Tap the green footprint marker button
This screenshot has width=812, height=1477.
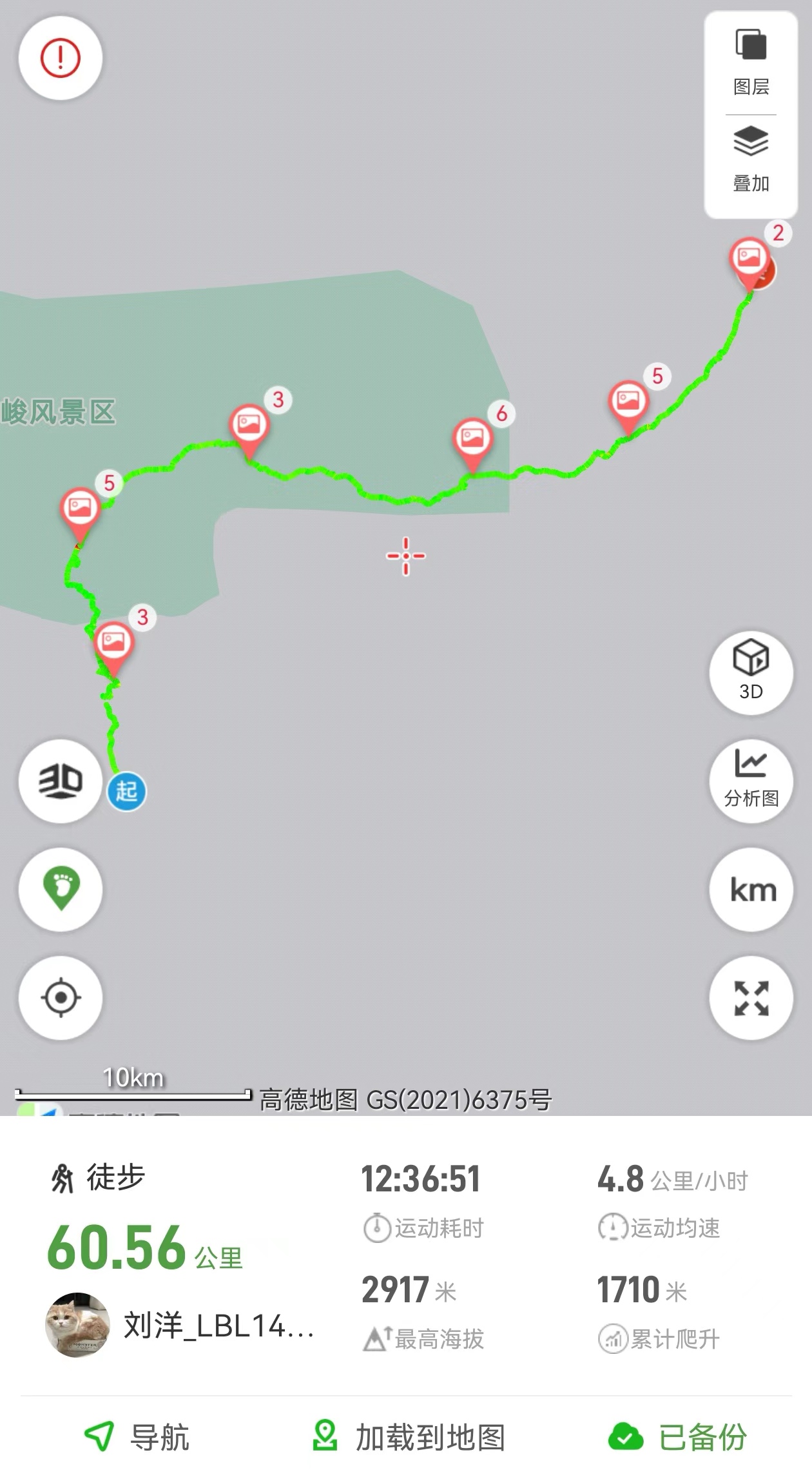pyautogui.click(x=61, y=889)
